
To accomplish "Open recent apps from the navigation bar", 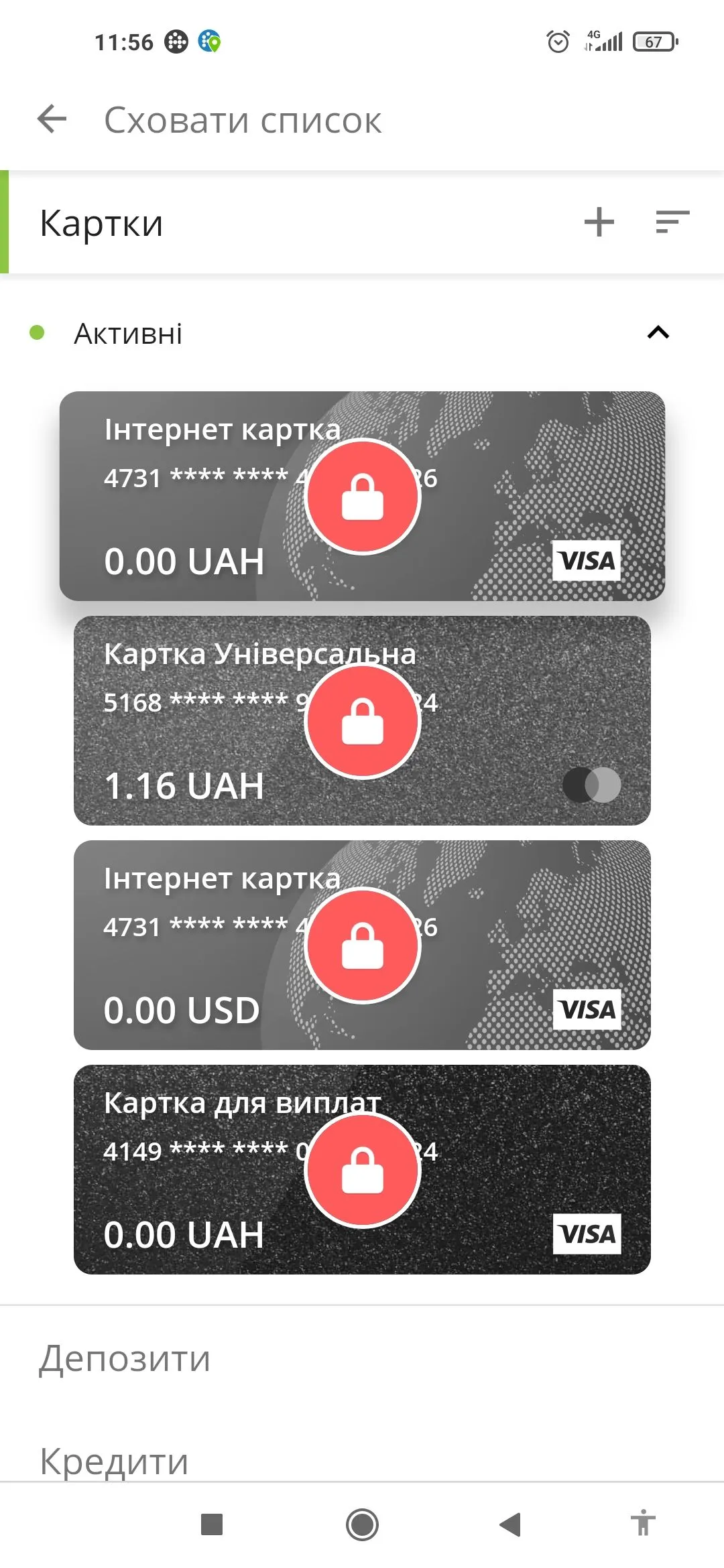I will tap(212, 1525).
